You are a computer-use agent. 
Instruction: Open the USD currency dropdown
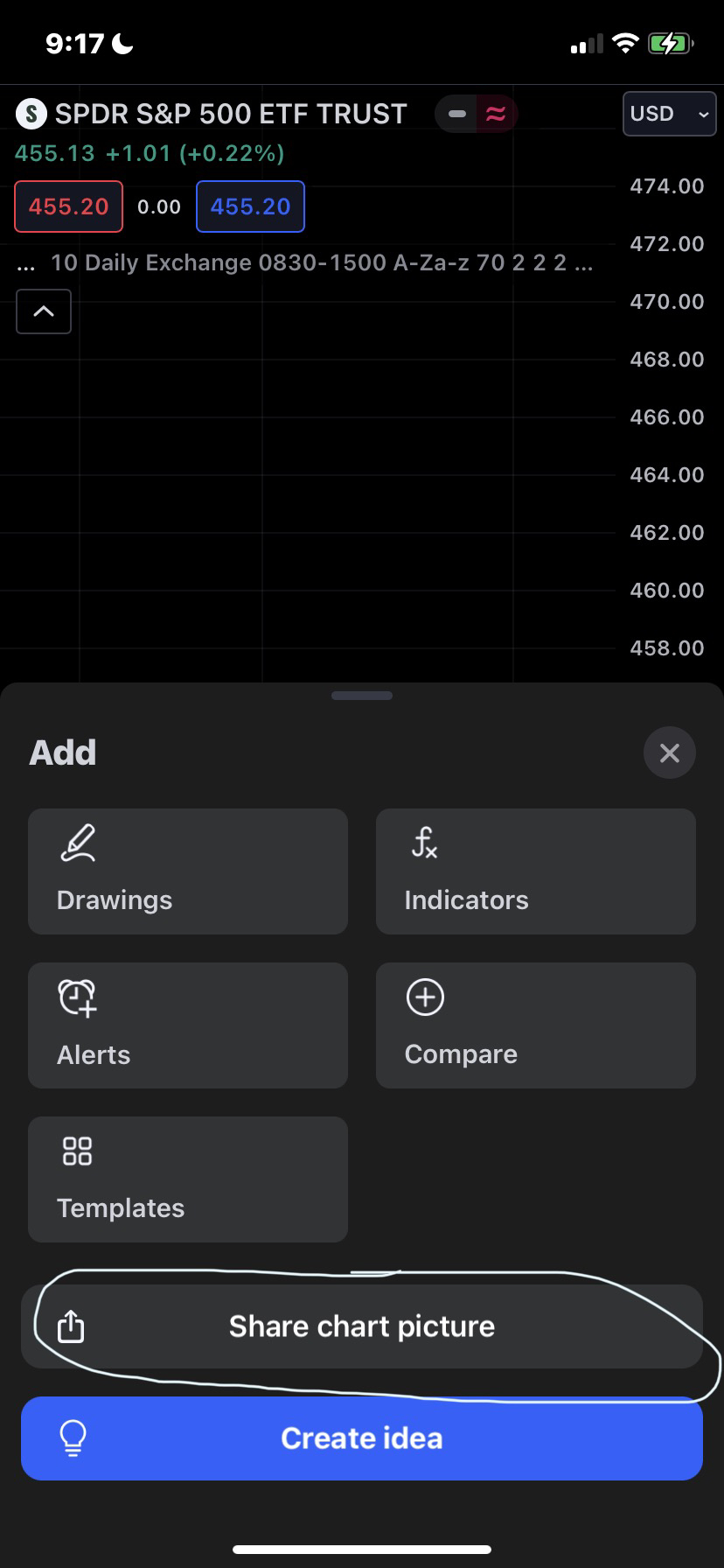669,114
